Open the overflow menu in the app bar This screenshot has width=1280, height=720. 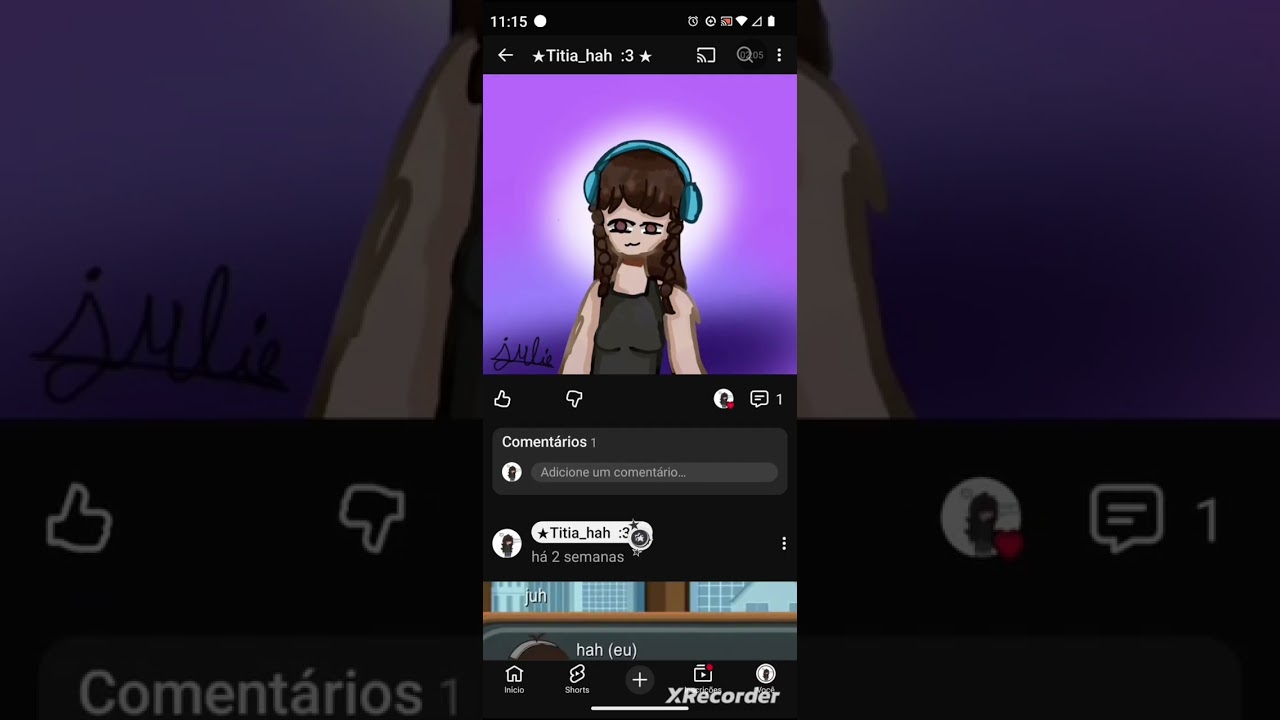(x=779, y=56)
